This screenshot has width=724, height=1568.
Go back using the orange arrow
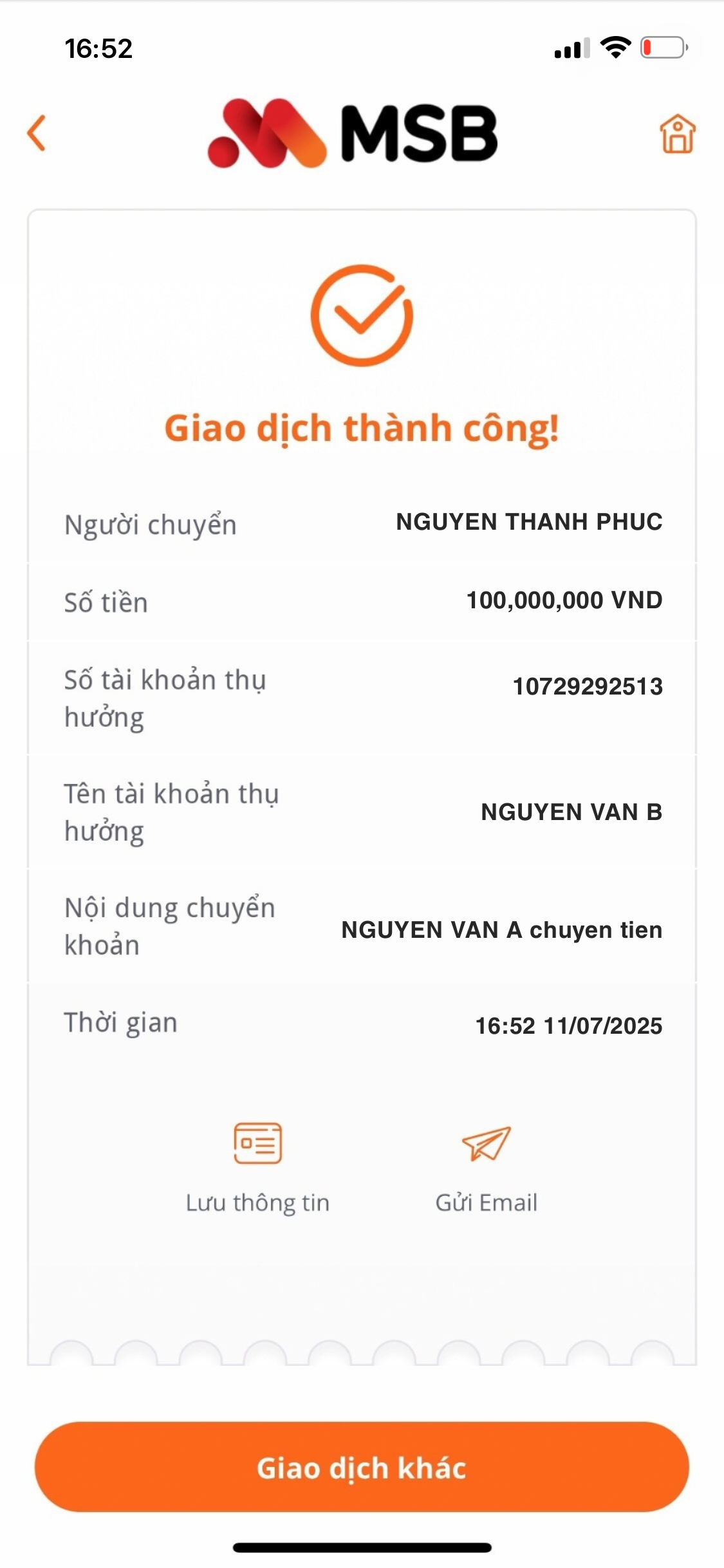[37, 133]
